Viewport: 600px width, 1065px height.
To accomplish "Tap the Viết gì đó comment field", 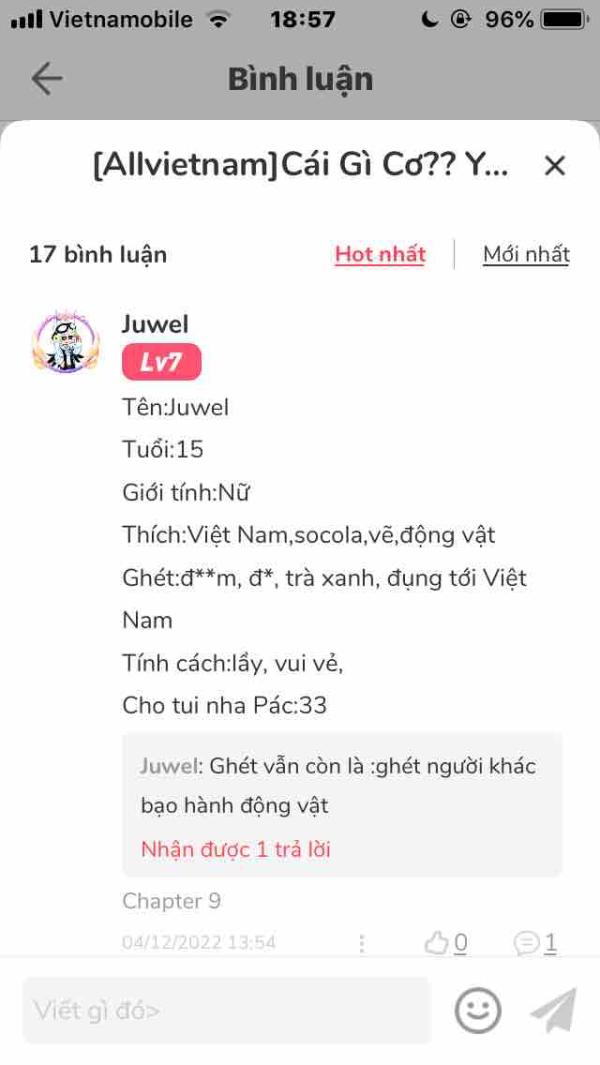I will pos(226,1011).
